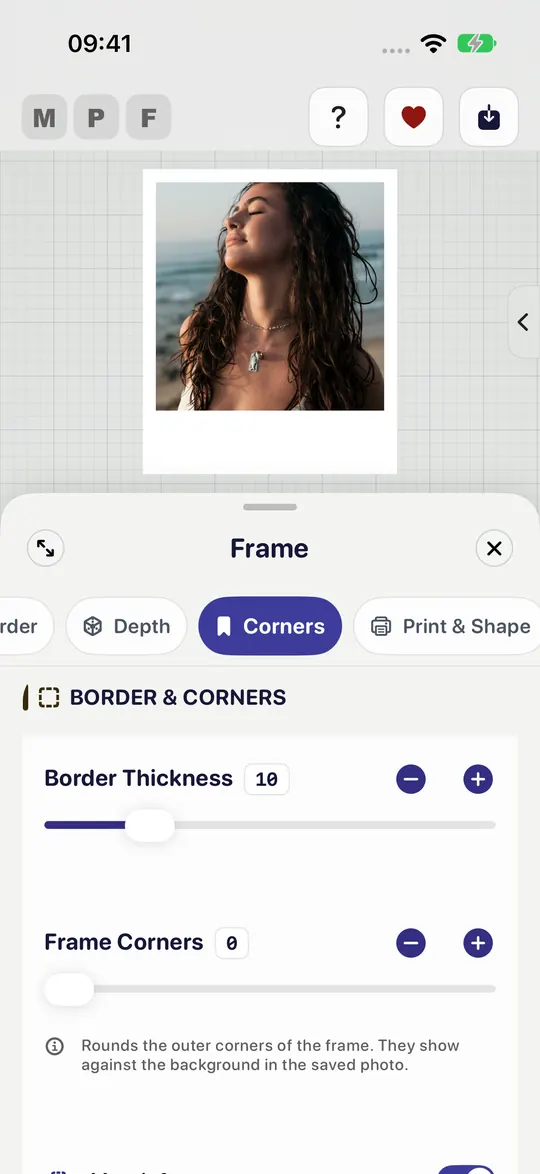Decrease Border Thickness with the minus button
Viewport: 540px width, 1174px height.
click(x=410, y=779)
